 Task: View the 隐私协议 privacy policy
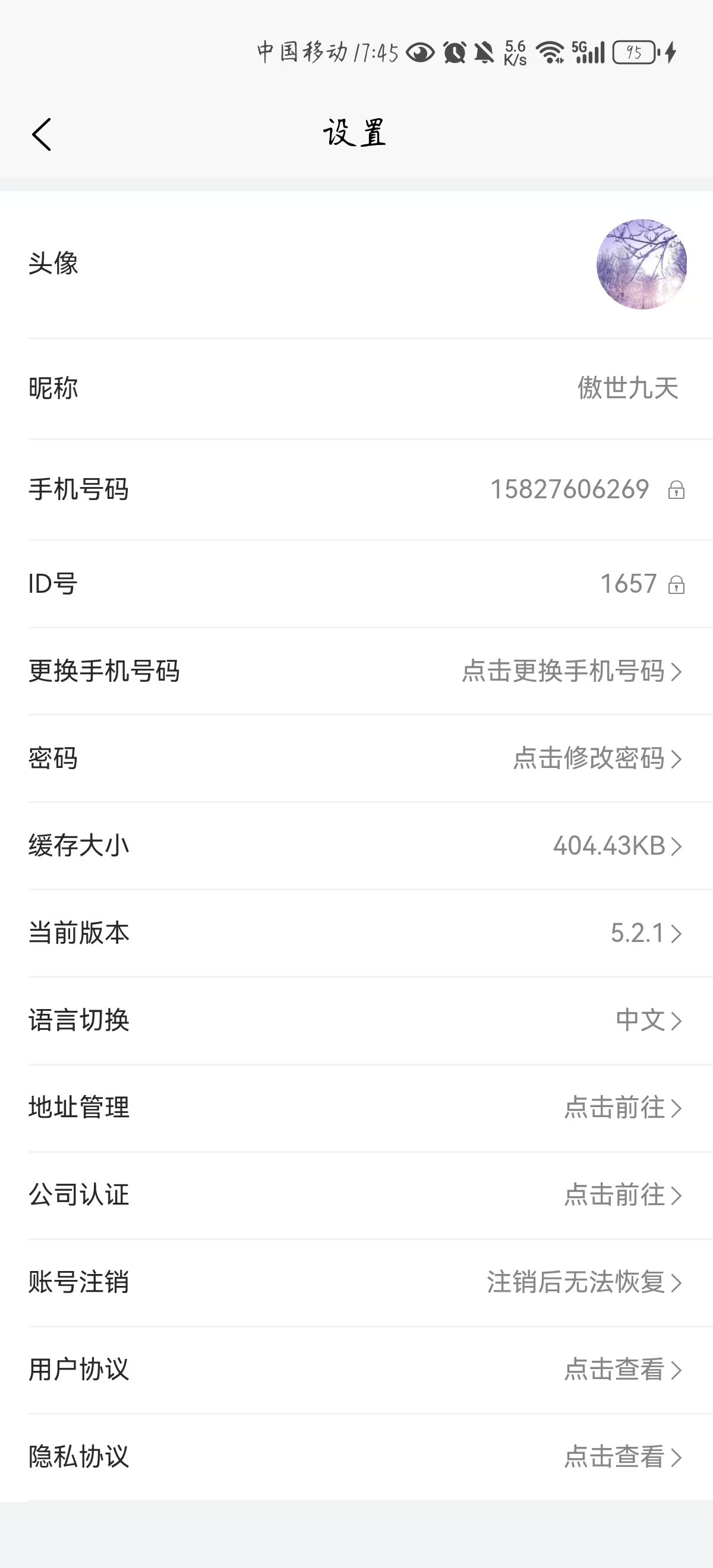356,1457
